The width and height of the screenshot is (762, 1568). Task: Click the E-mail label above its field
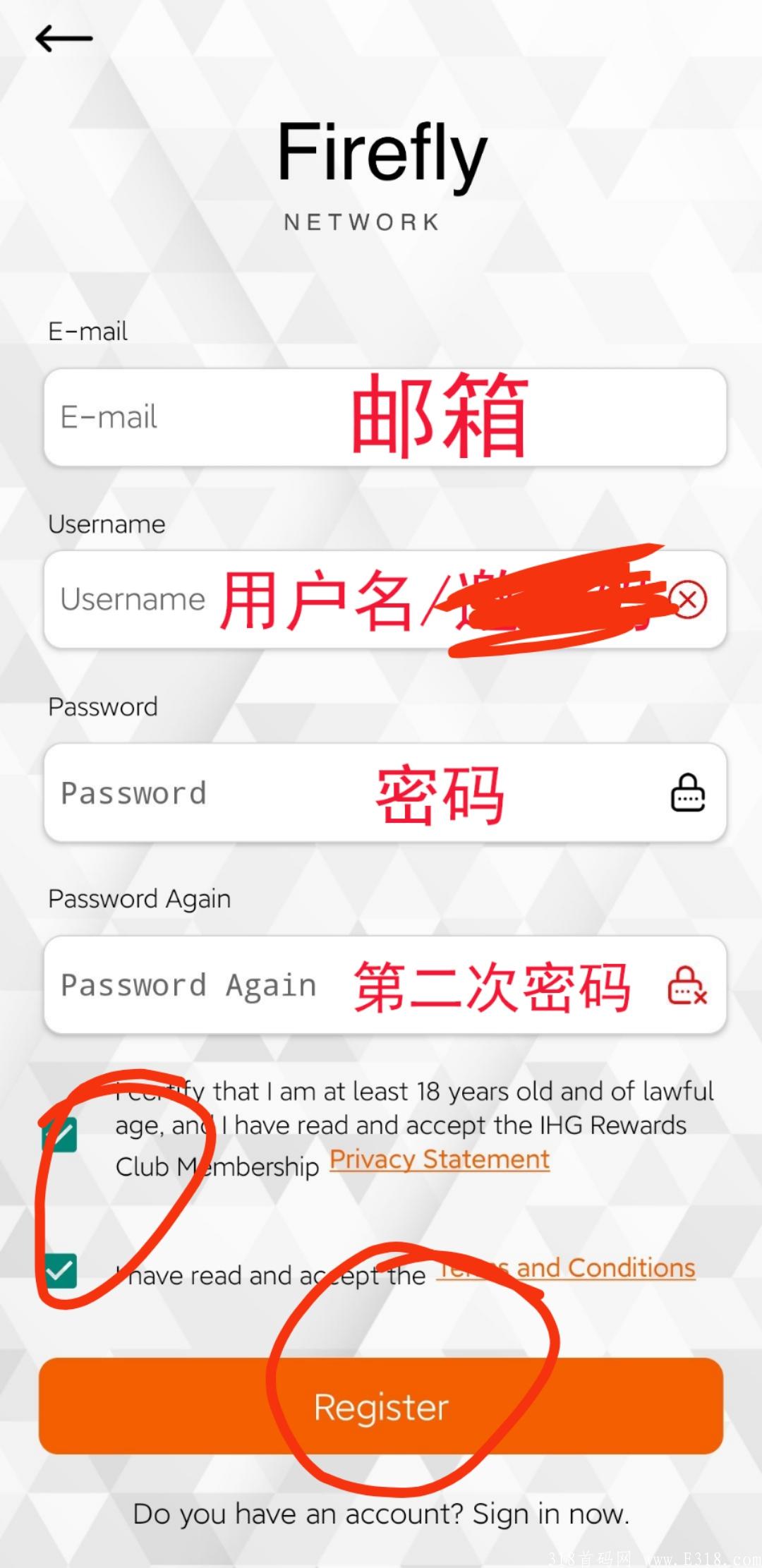click(x=87, y=330)
